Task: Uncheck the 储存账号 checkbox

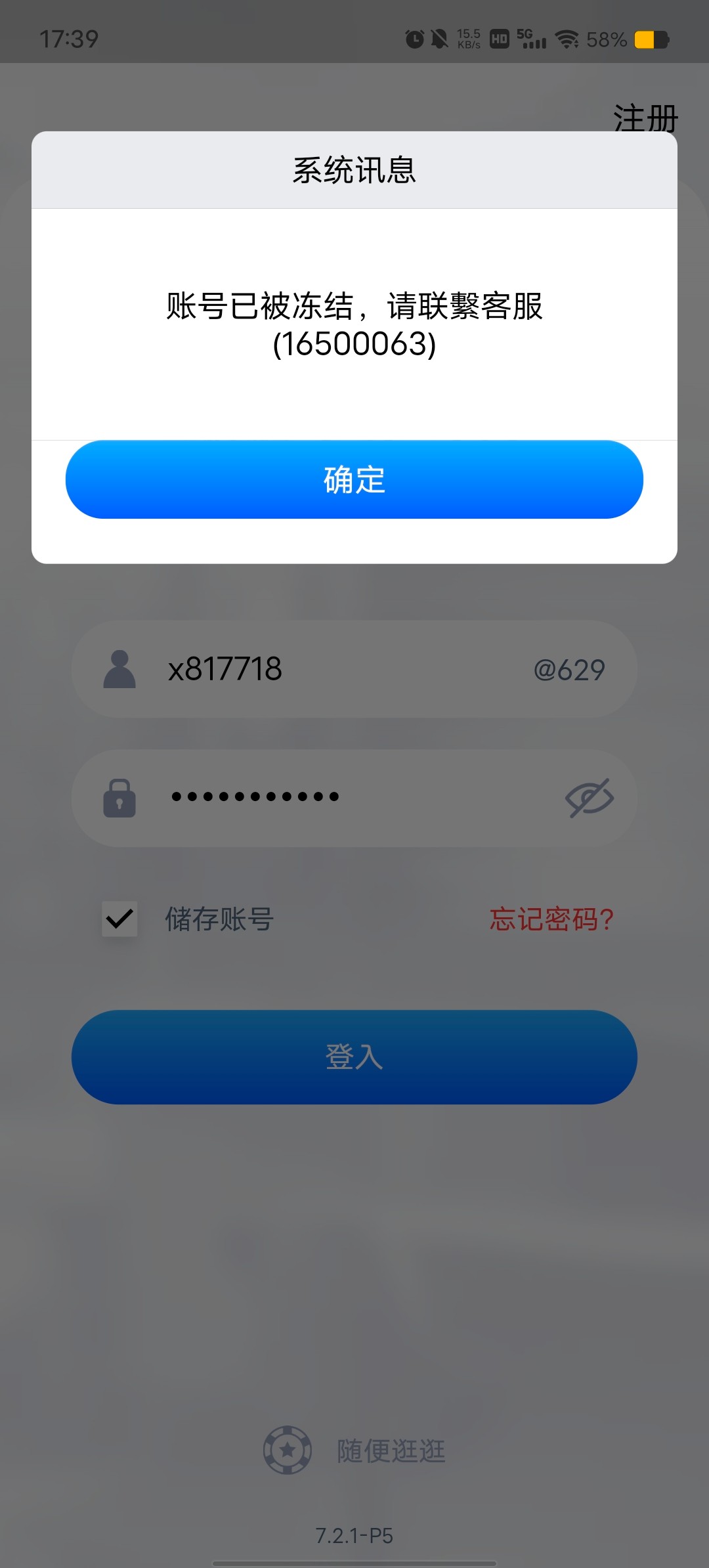Action: (x=120, y=919)
